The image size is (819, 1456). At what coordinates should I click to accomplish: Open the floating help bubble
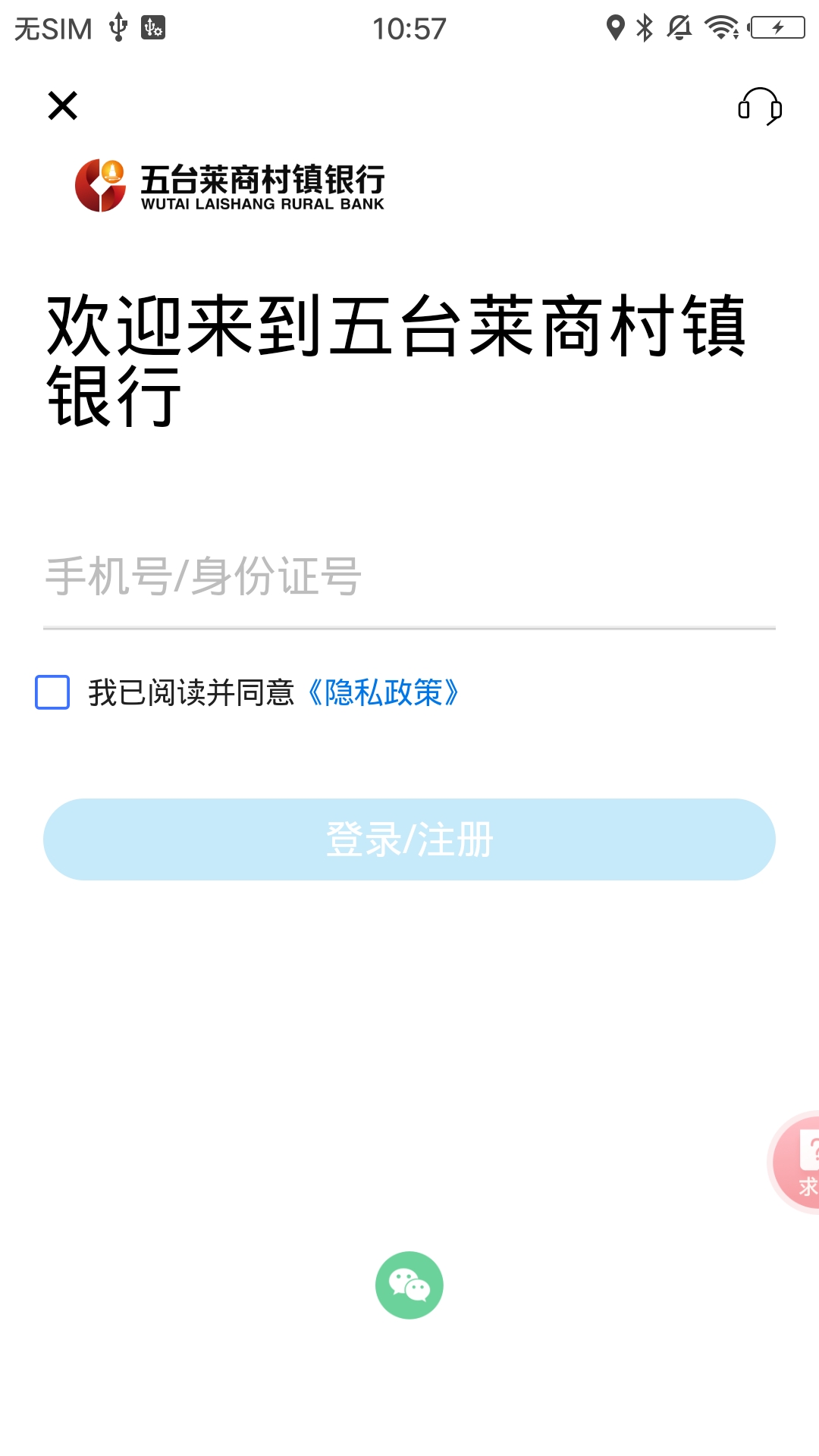pyautogui.click(x=798, y=1163)
